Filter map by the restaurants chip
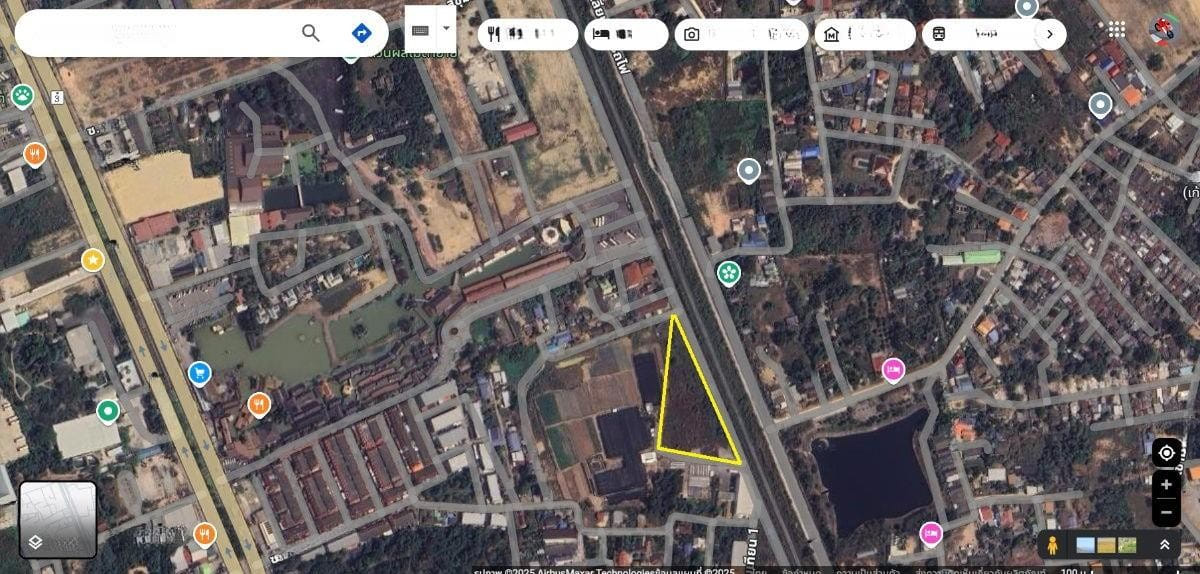The width and height of the screenshot is (1200, 574). 526,34
